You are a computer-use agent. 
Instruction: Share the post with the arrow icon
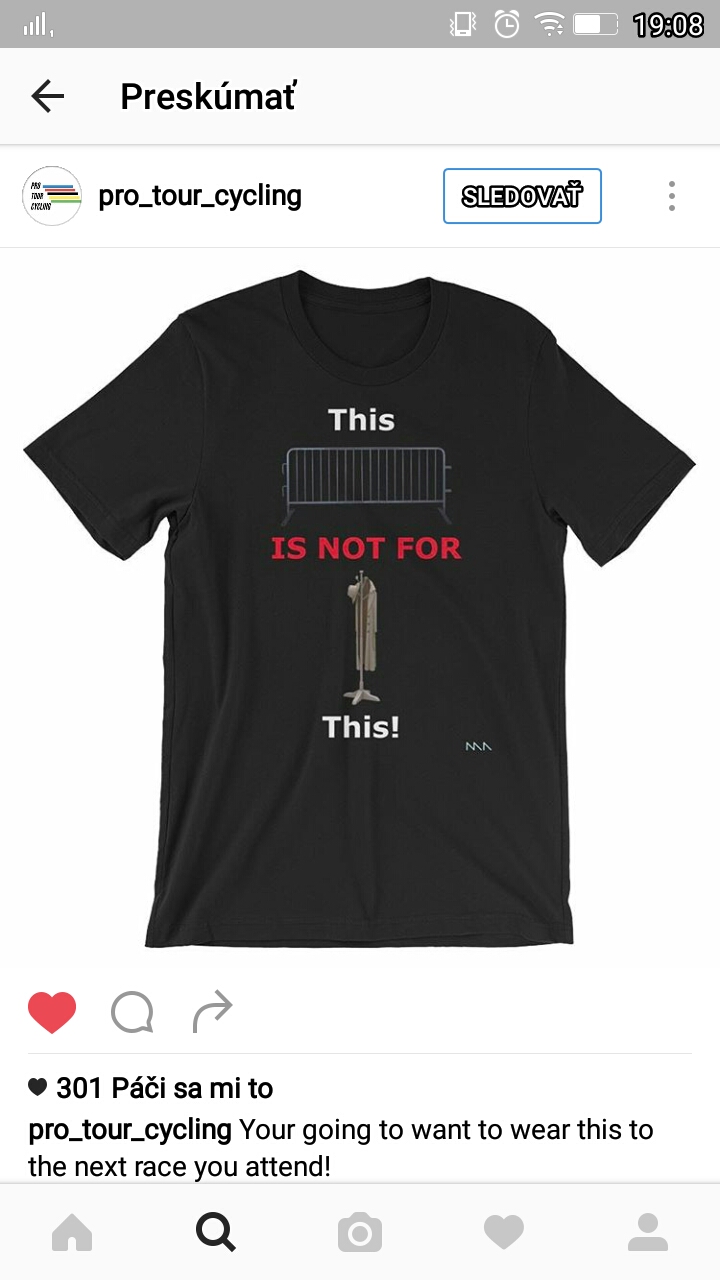(x=212, y=1012)
